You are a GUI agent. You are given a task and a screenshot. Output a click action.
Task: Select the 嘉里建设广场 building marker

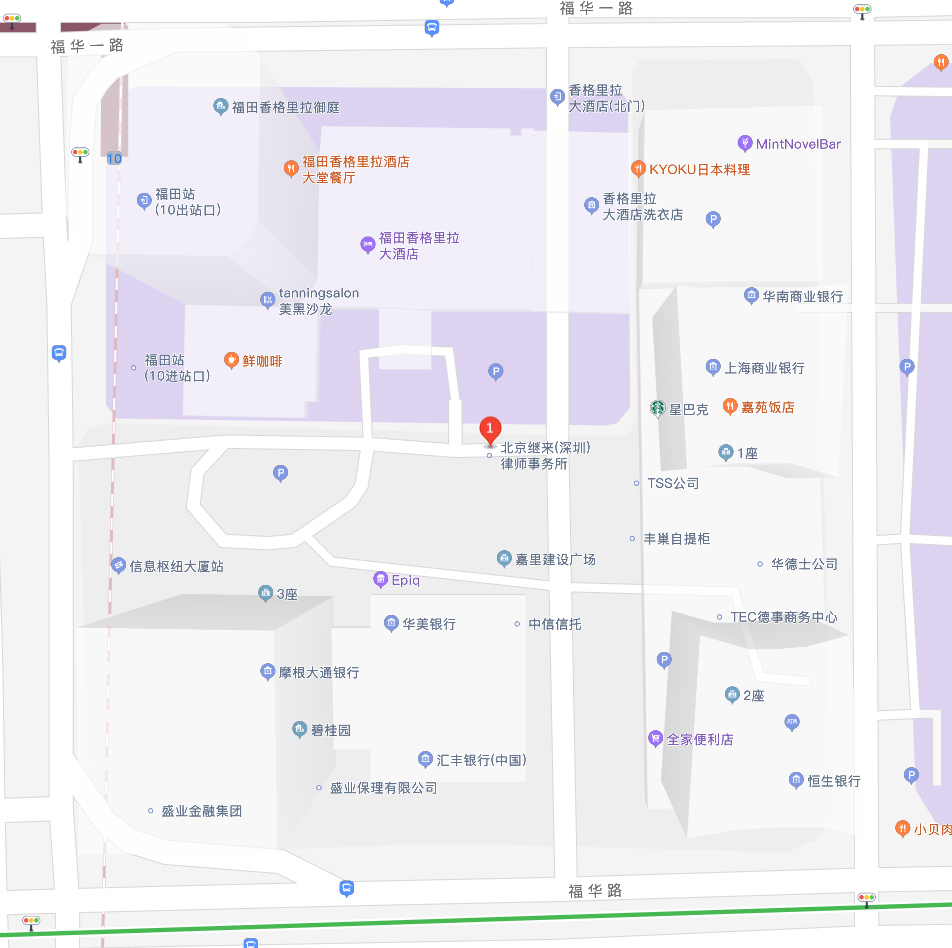[504, 558]
